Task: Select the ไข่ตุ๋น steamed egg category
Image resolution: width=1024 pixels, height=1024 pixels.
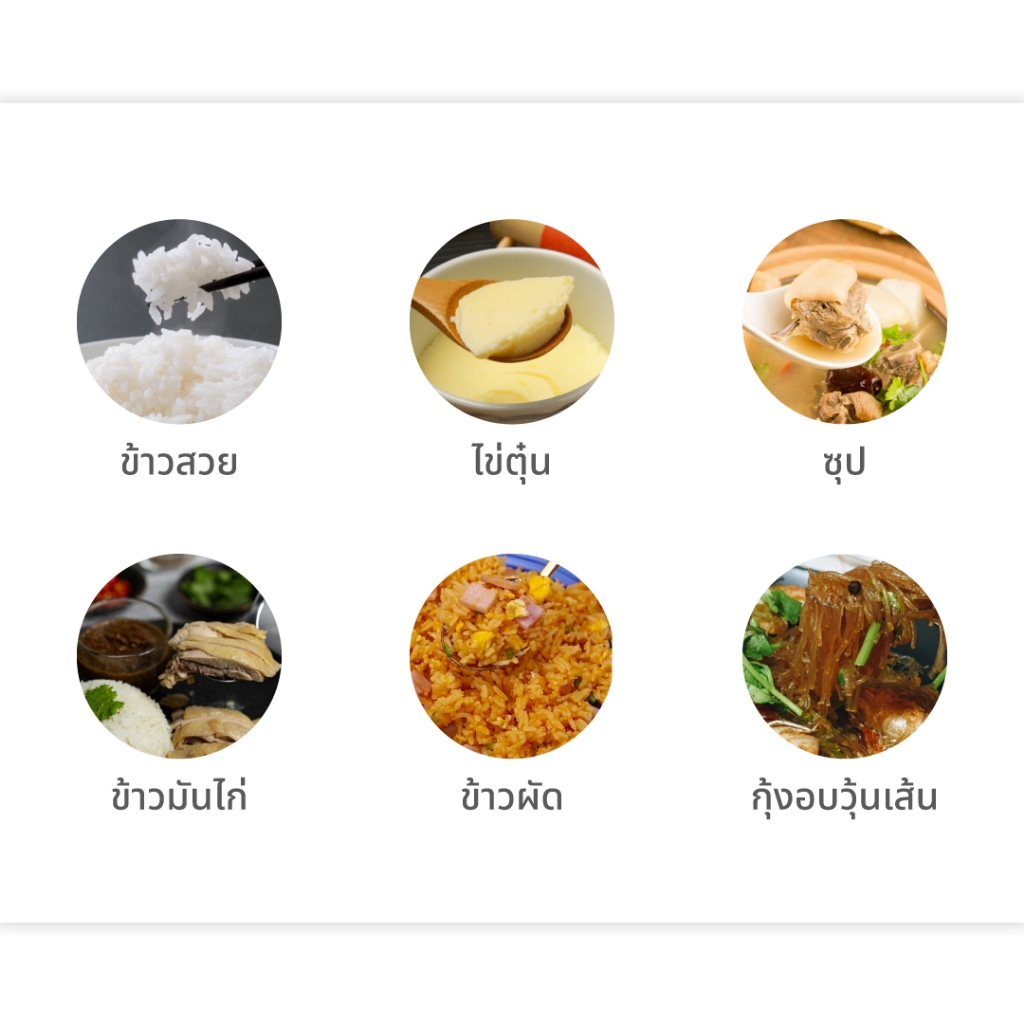Action: tap(511, 322)
